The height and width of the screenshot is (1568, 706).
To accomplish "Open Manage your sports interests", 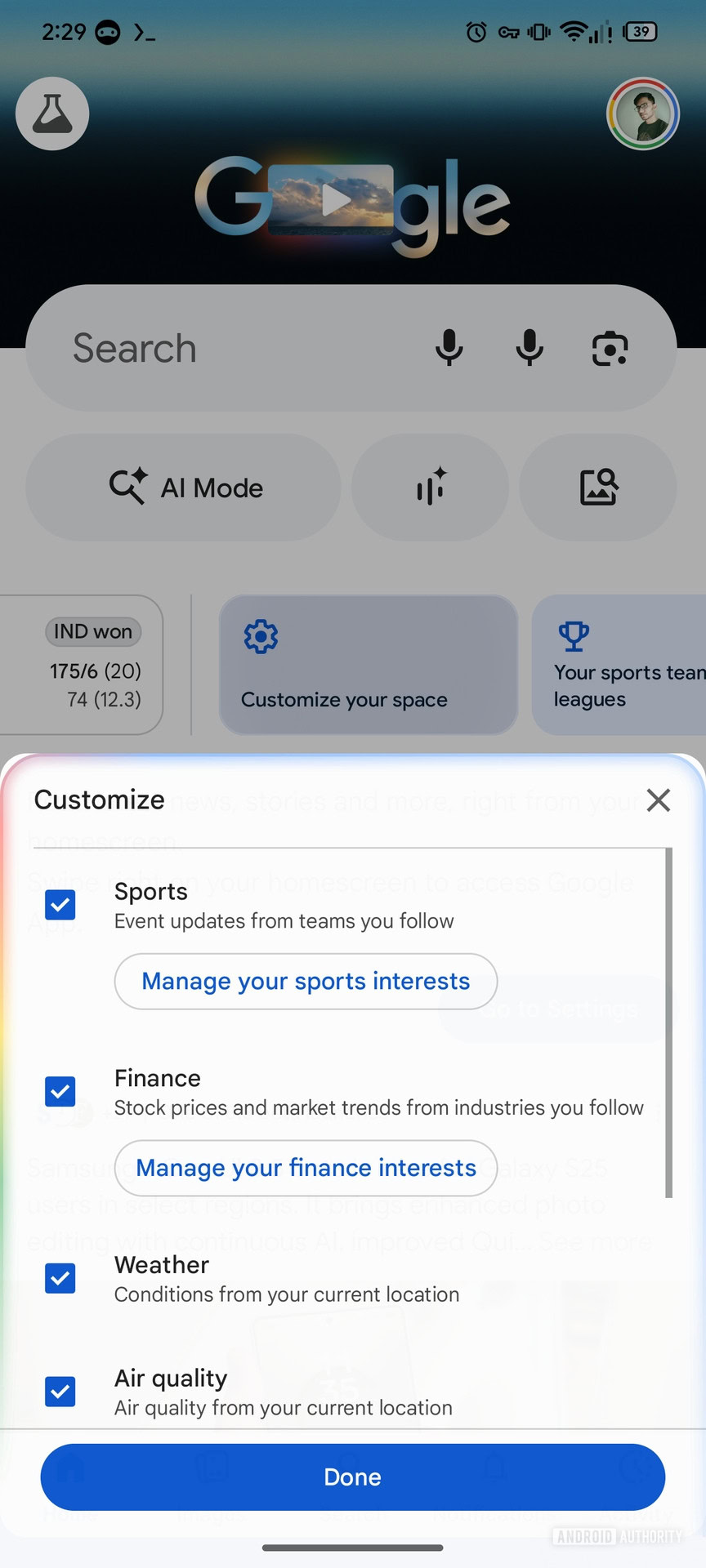I will click(306, 981).
